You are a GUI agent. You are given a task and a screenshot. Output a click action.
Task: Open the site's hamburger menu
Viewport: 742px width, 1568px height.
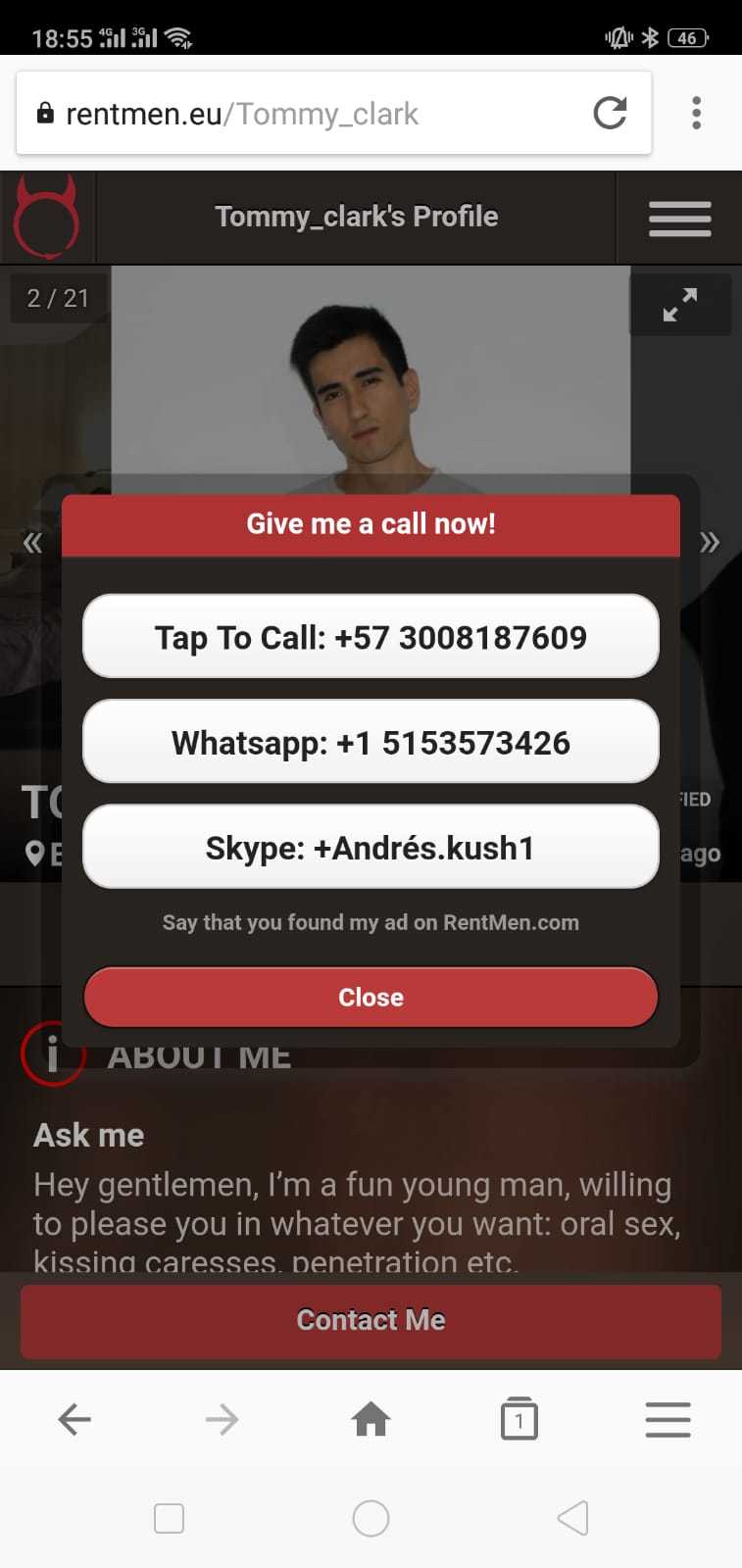[x=679, y=219]
